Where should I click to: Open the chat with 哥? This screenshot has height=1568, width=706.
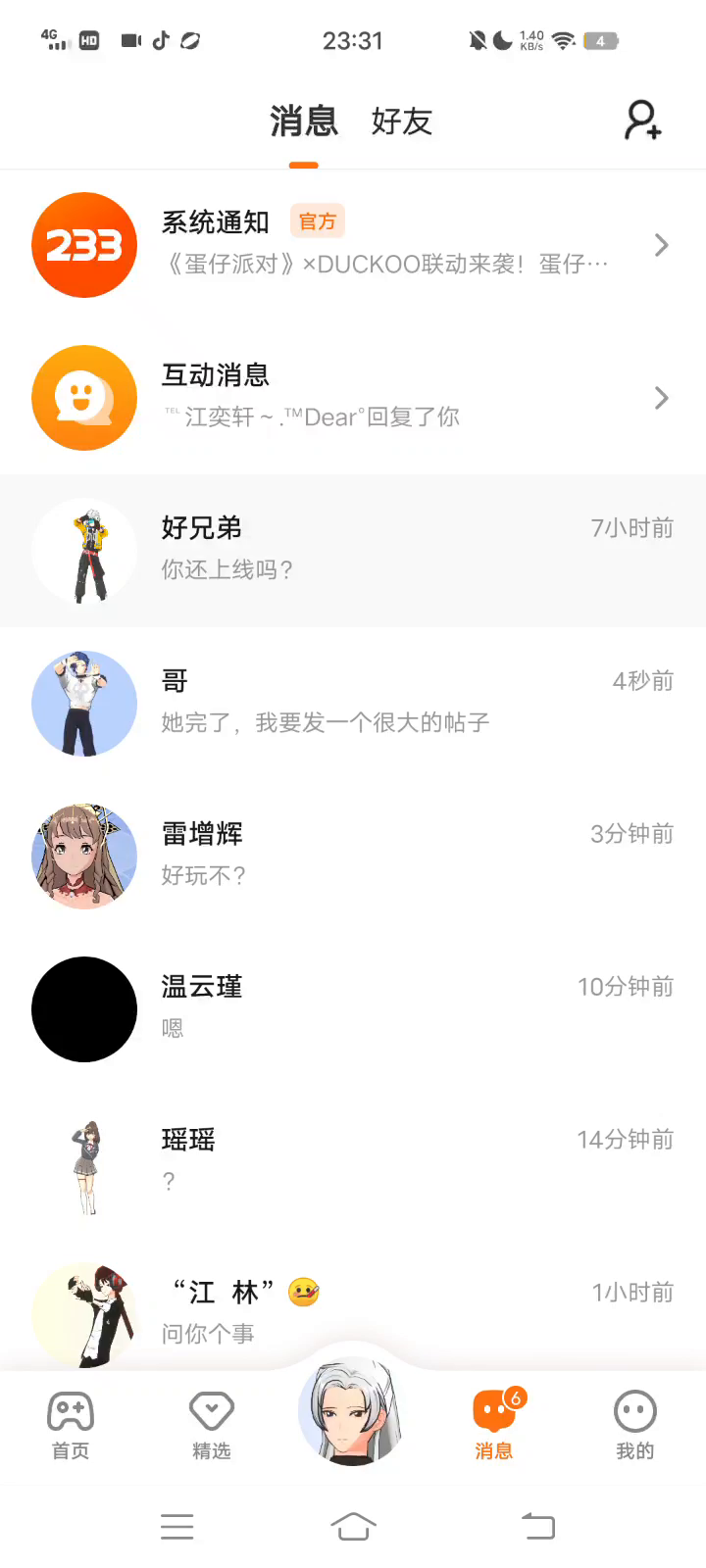(x=353, y=703)
